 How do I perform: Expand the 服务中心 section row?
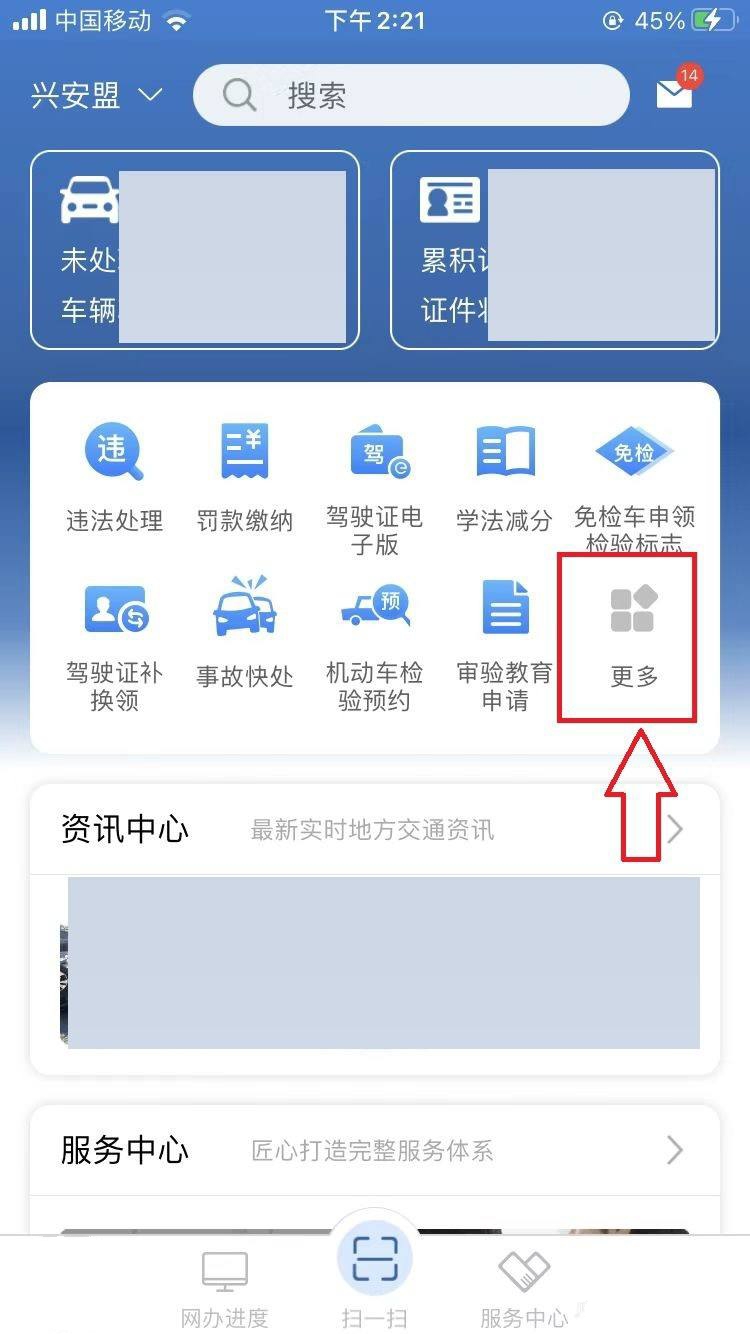375,1150
